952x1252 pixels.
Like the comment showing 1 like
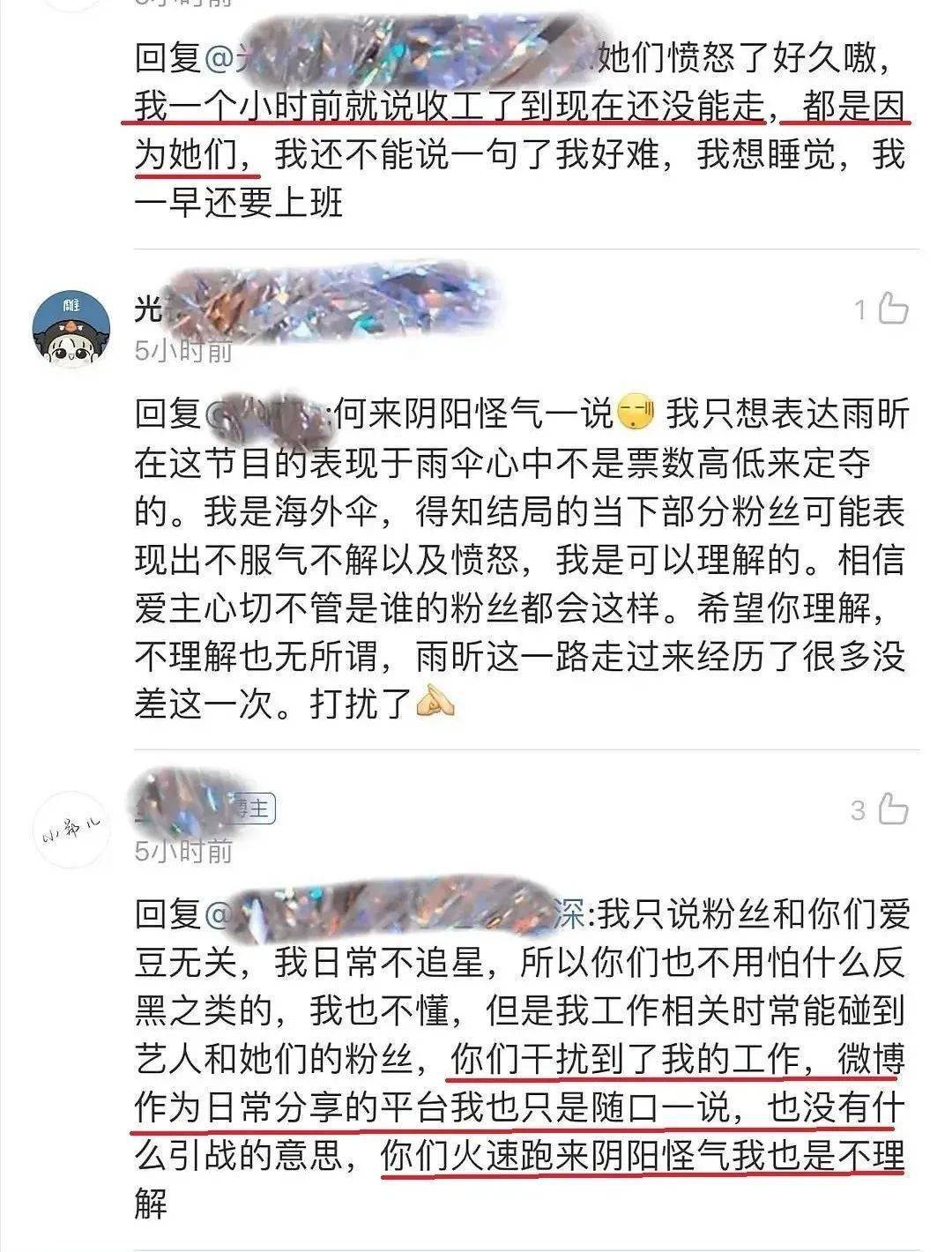pos(892,309)
